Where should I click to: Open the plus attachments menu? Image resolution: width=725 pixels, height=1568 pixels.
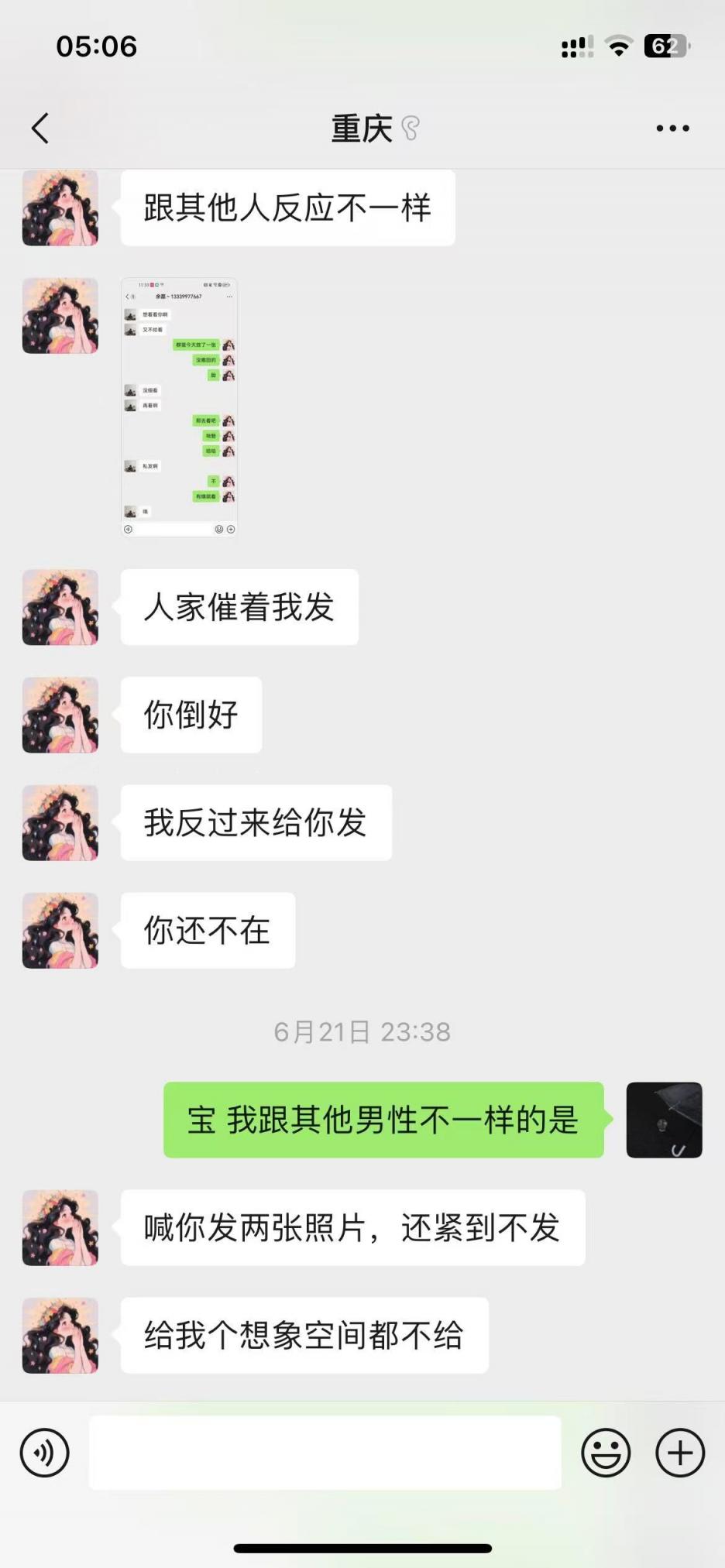tap(680, 1453)
